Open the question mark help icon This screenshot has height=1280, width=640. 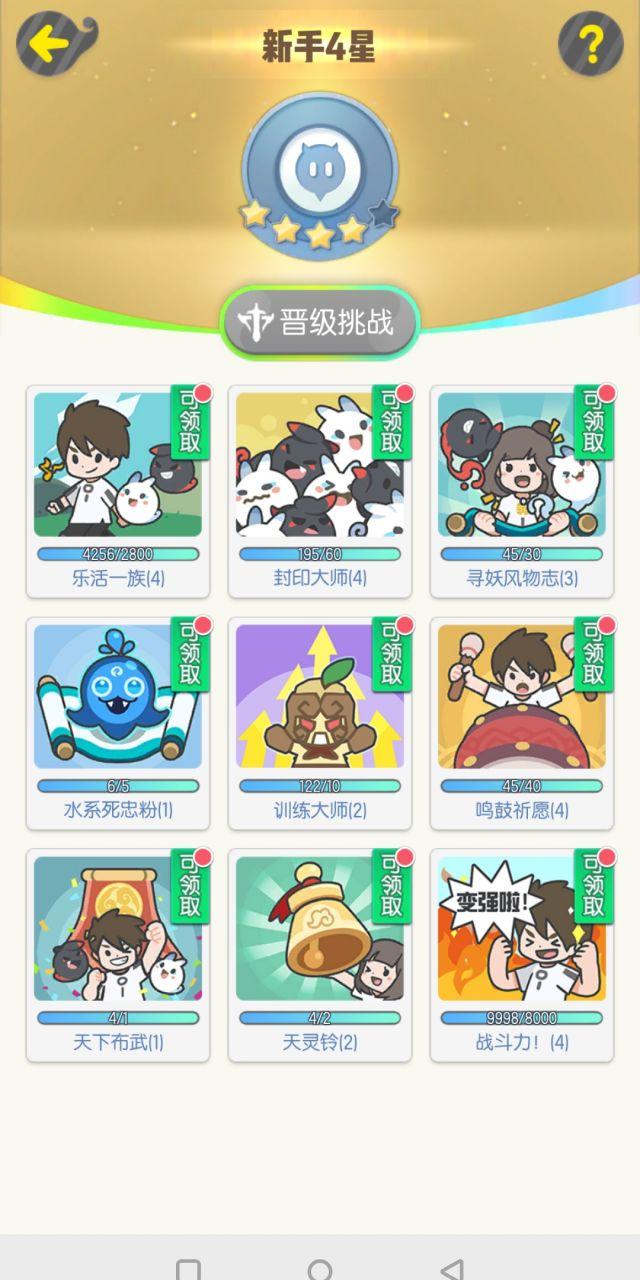pyautogui.click(x=591, y=44)
